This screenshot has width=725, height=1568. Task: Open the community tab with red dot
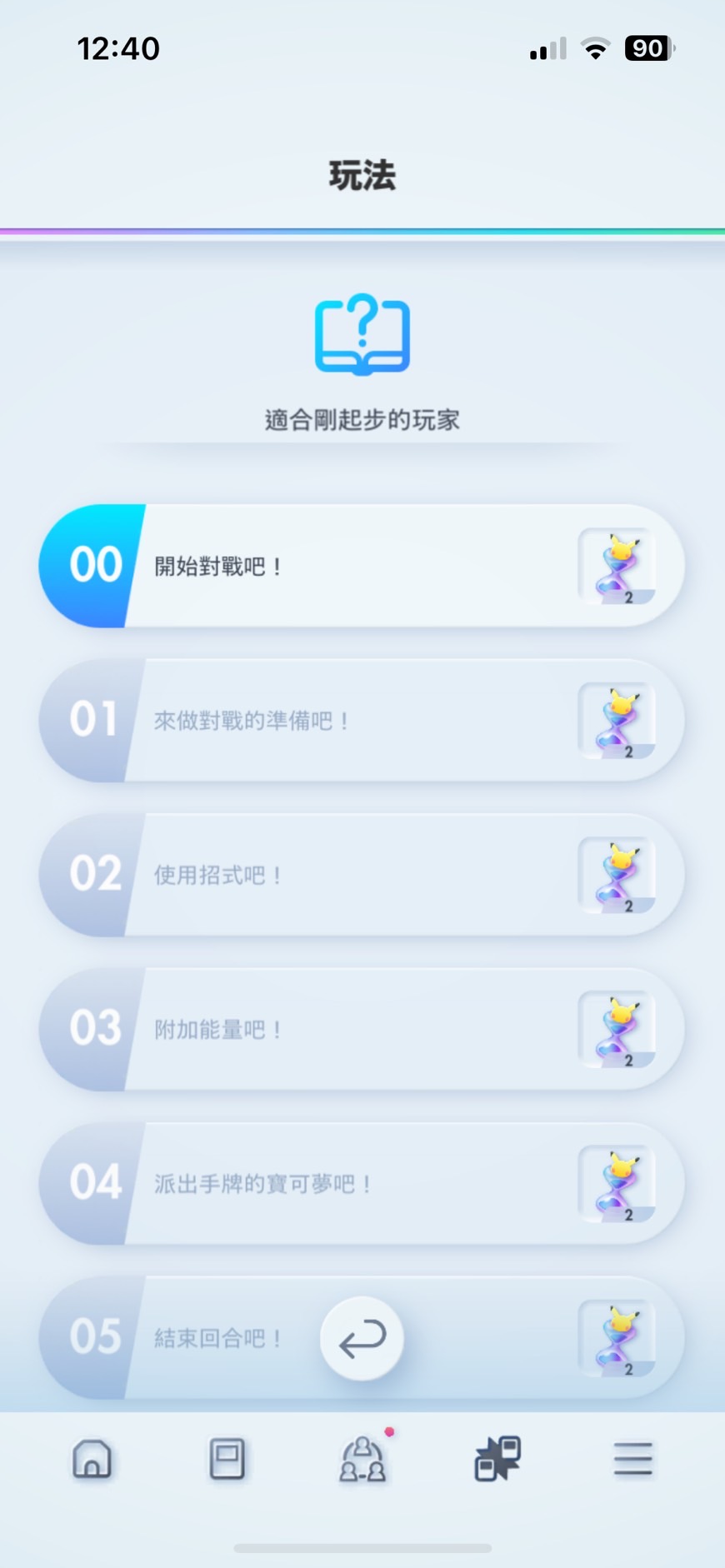[362, 1459]
